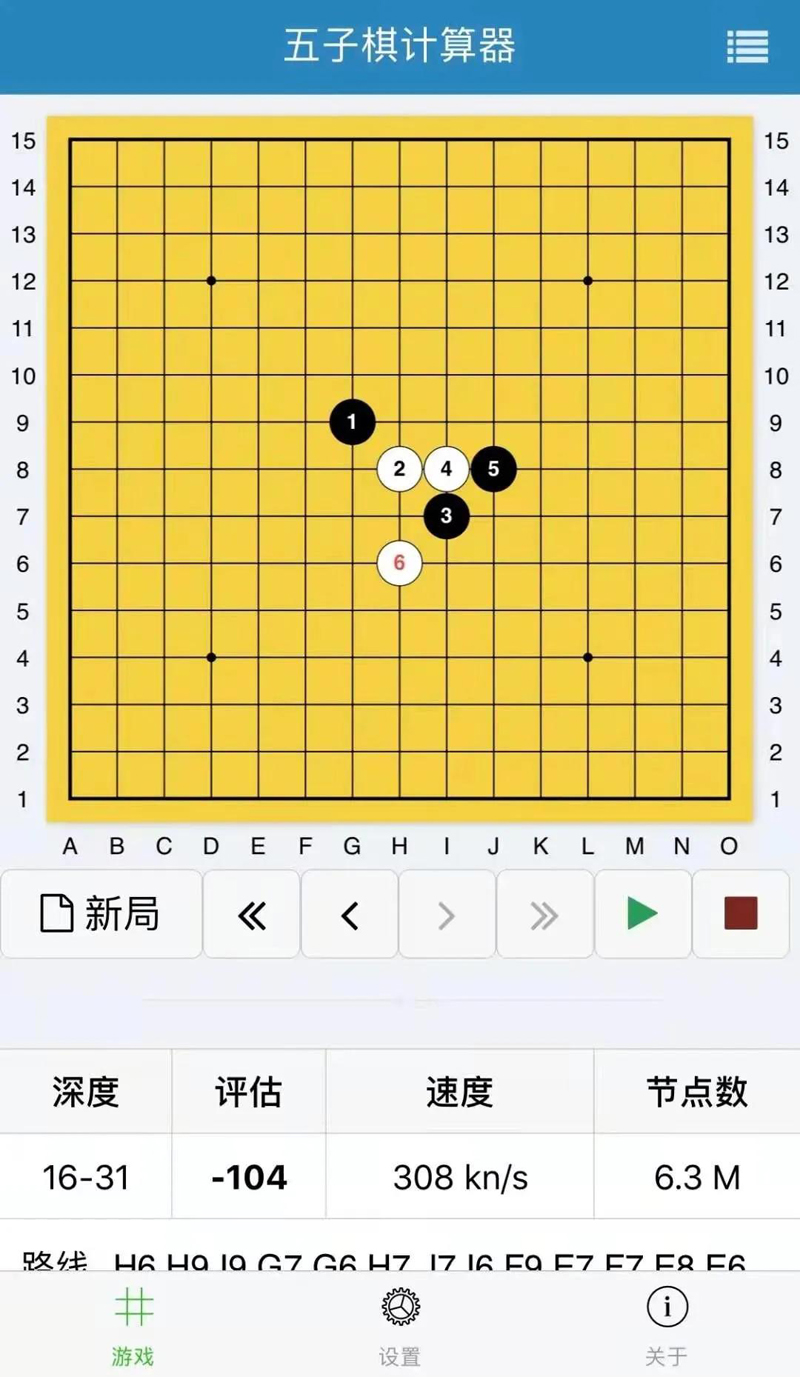800x1377 pixels.
Task: Start a new game with 新局
Action: click(101, 914)
